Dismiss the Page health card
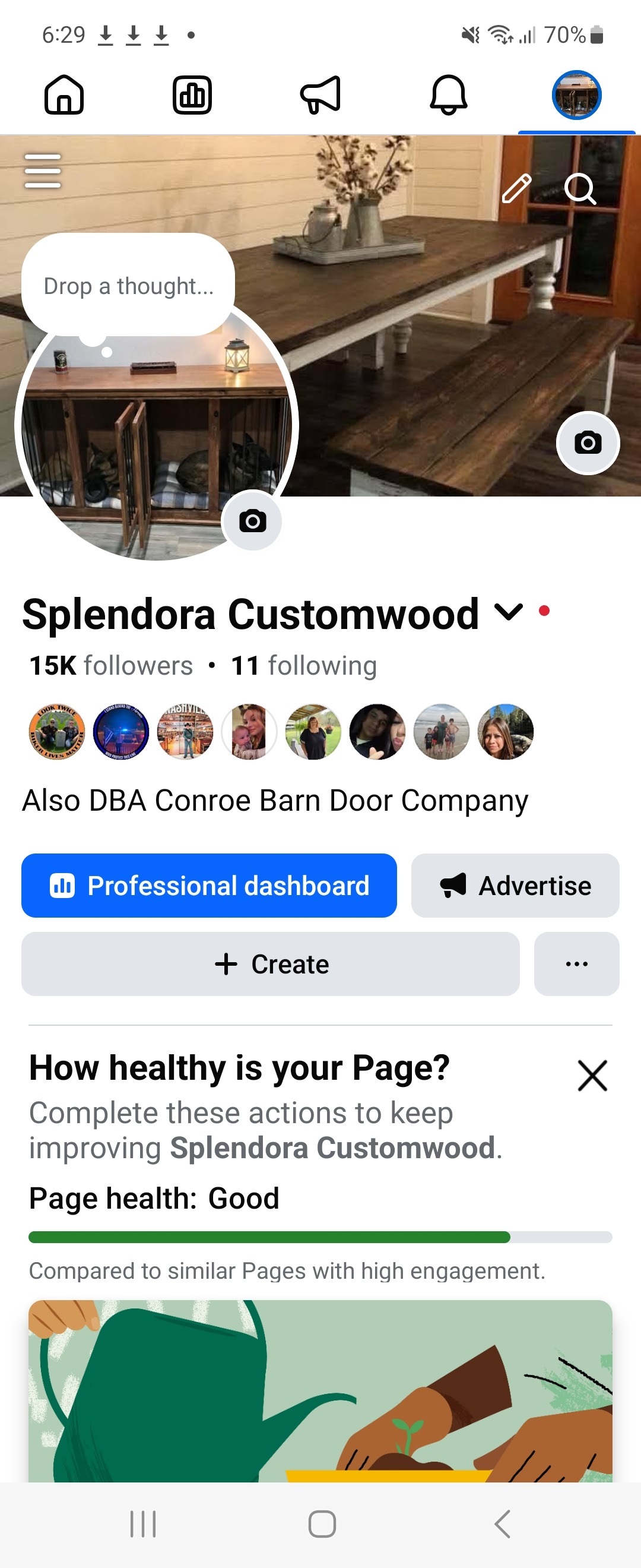The height and width of the screenshot is (1568, 641). click(592, 1076)
